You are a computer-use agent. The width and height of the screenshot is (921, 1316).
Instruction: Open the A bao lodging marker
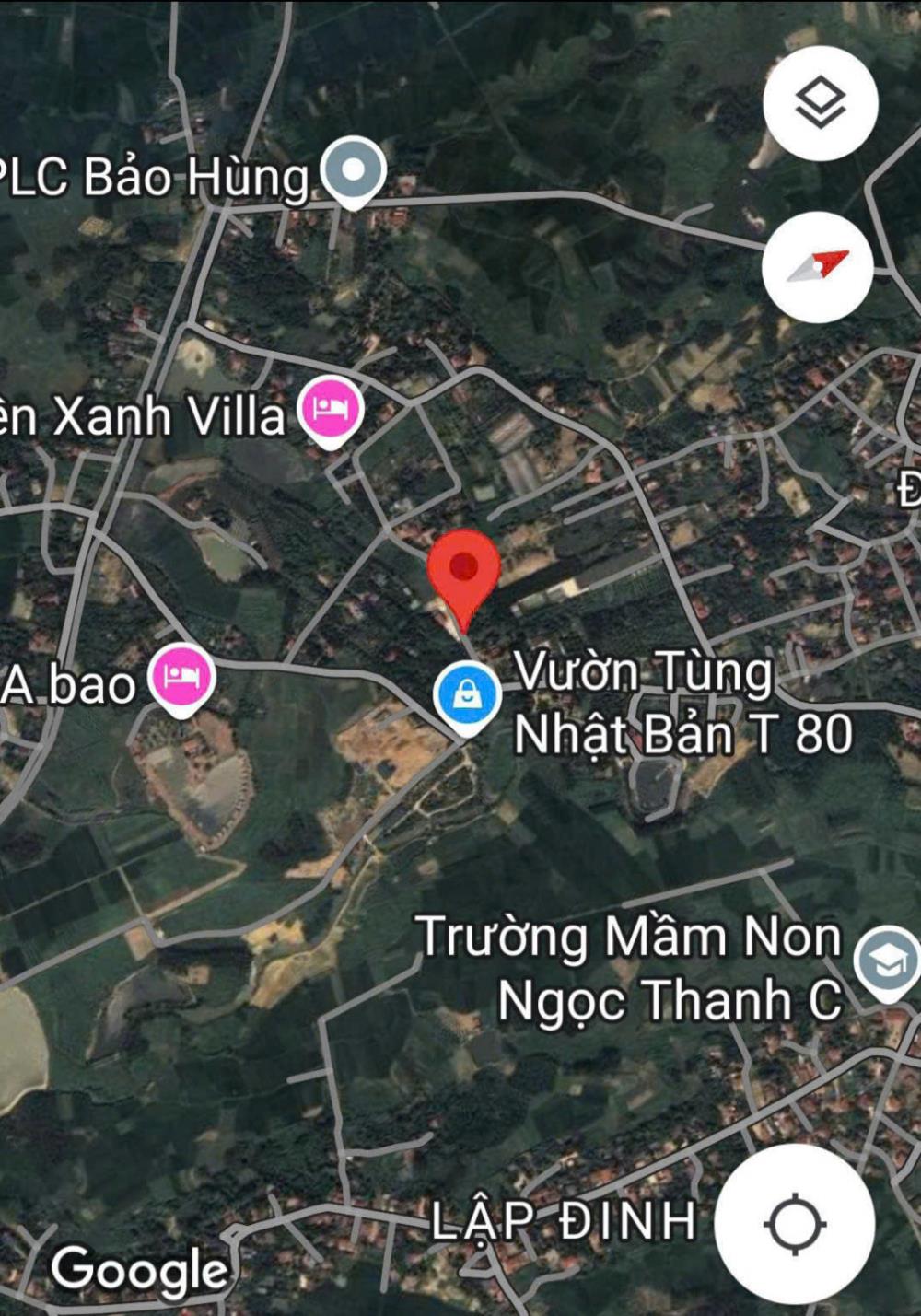pos(181,678)
